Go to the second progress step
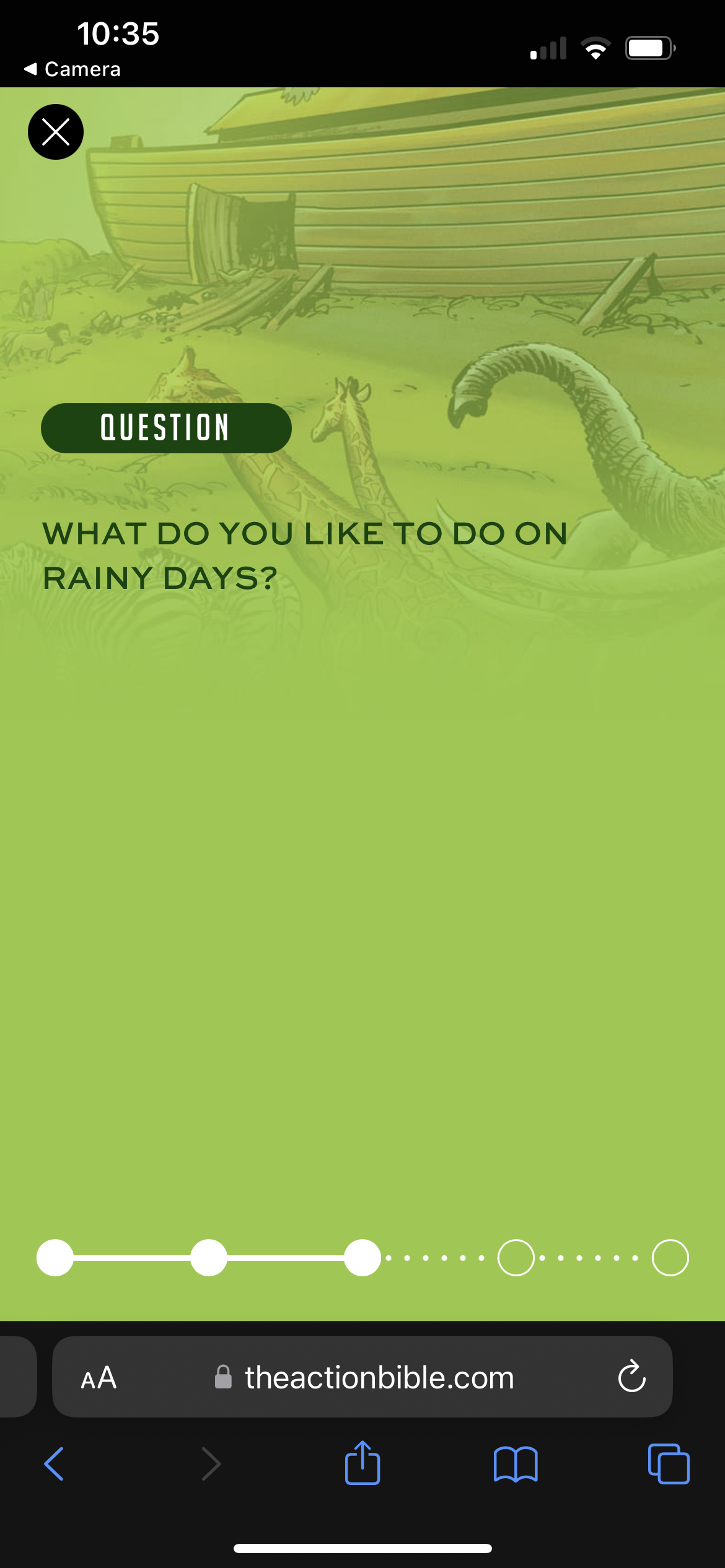Image resolution: width=725 pixels, height=1568 pixels. click(x=209, y=1258)
